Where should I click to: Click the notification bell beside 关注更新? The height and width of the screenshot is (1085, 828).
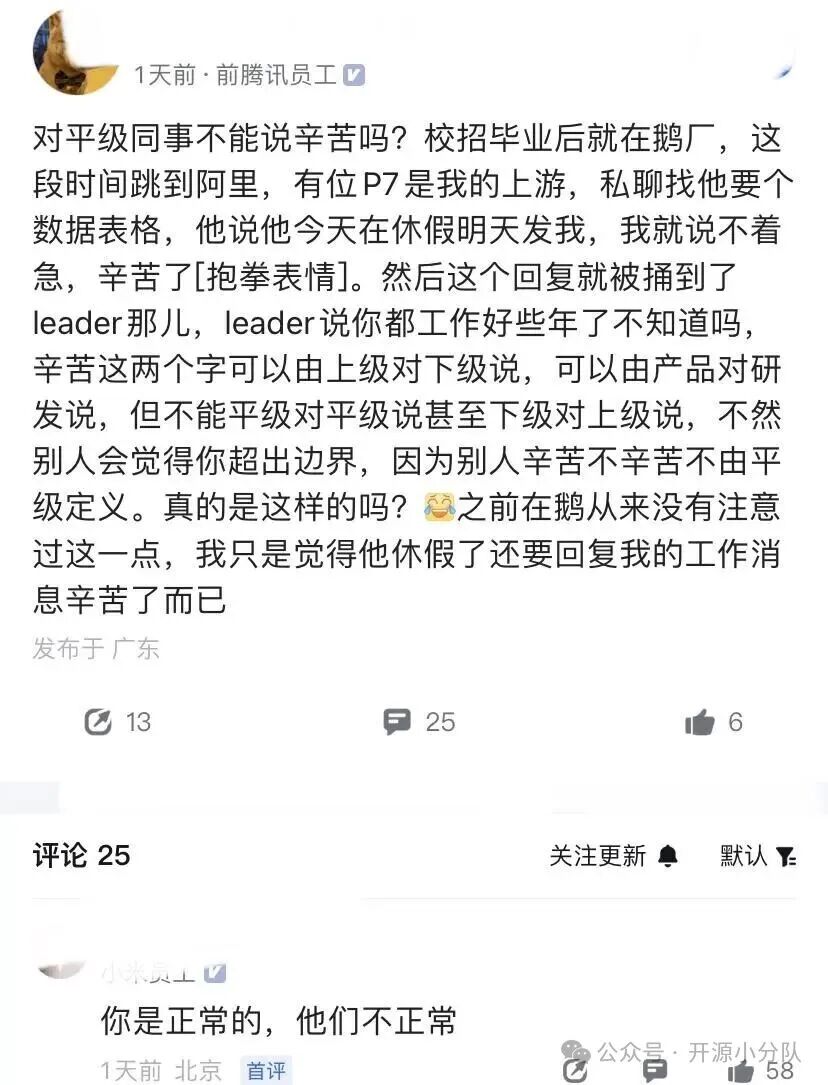point(668,856)
